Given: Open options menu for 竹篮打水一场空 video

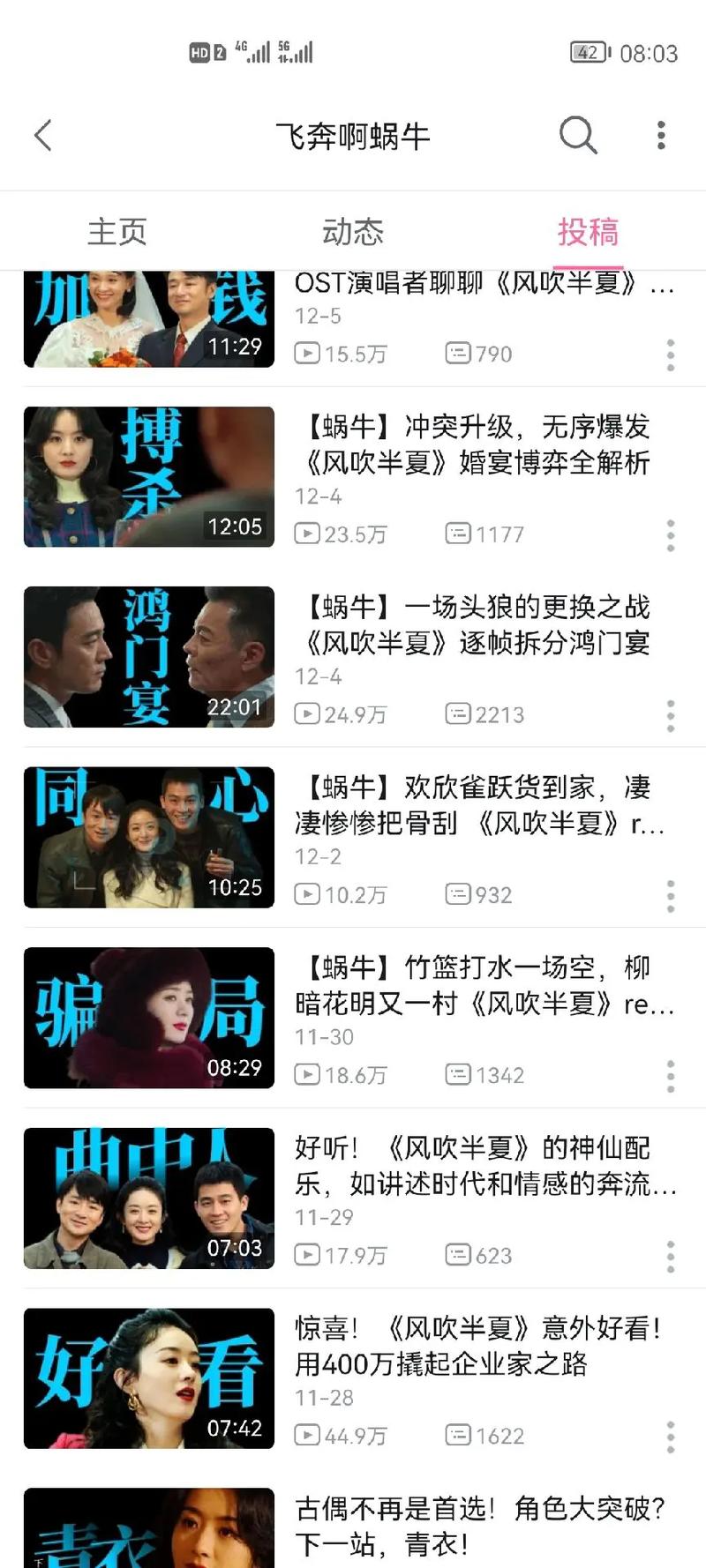Looking at the screenshot, I should [671, 1076].
